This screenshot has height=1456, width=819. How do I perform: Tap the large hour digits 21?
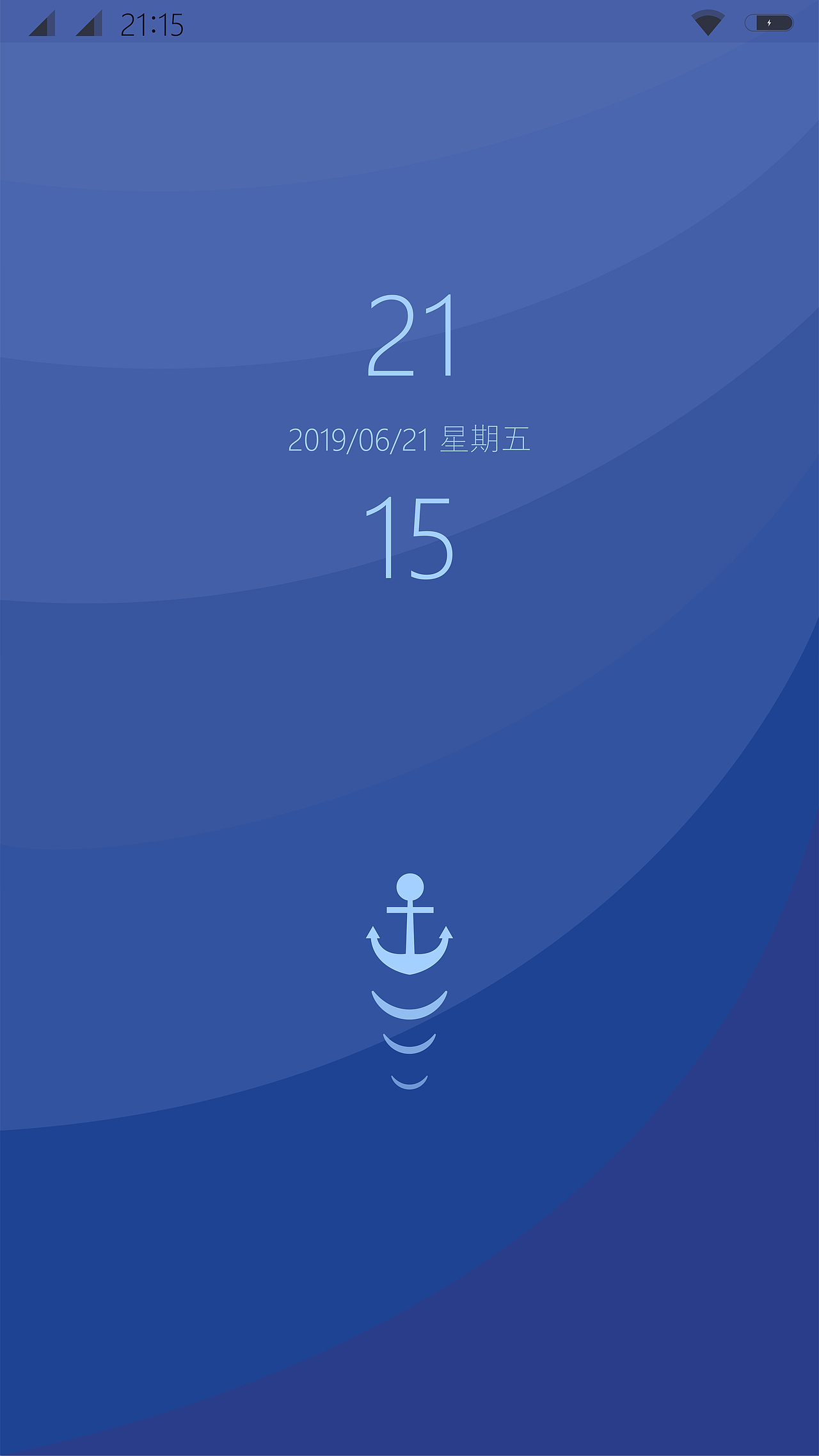411,336
